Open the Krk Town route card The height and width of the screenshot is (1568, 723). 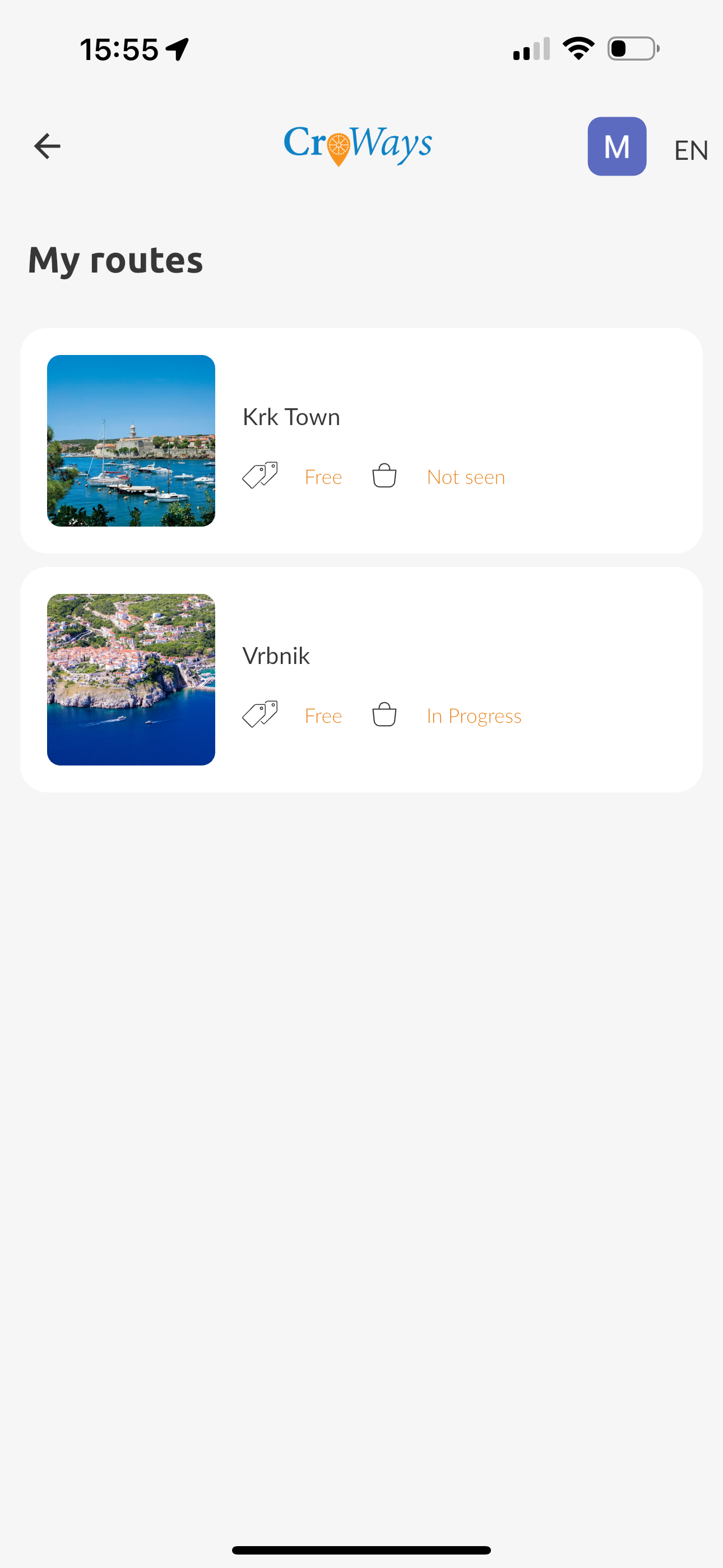pos(361,440)
